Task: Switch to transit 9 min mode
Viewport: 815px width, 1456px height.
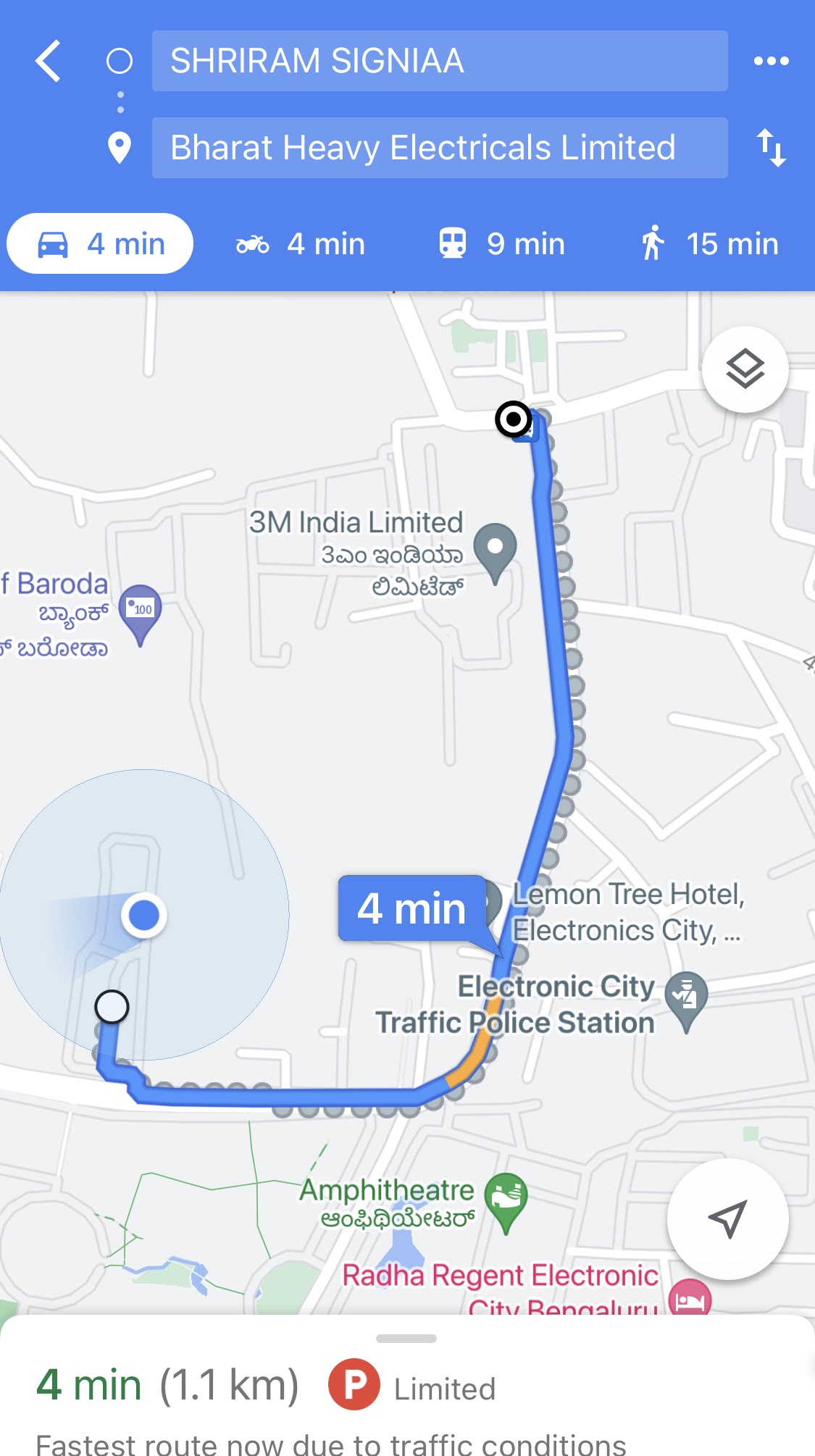Action: point(501,244)
